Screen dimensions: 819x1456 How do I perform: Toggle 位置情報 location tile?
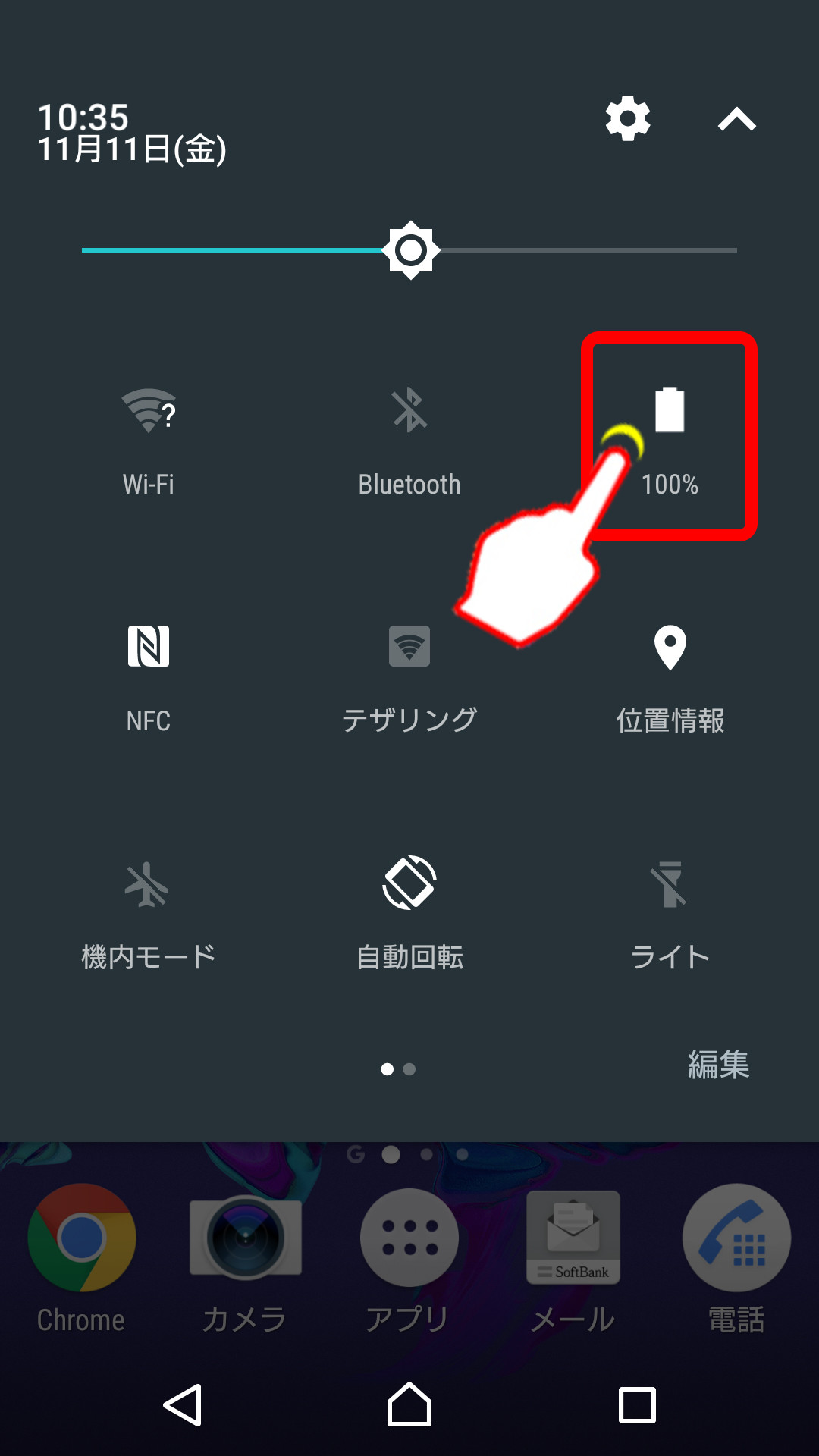tap(670, 647)
